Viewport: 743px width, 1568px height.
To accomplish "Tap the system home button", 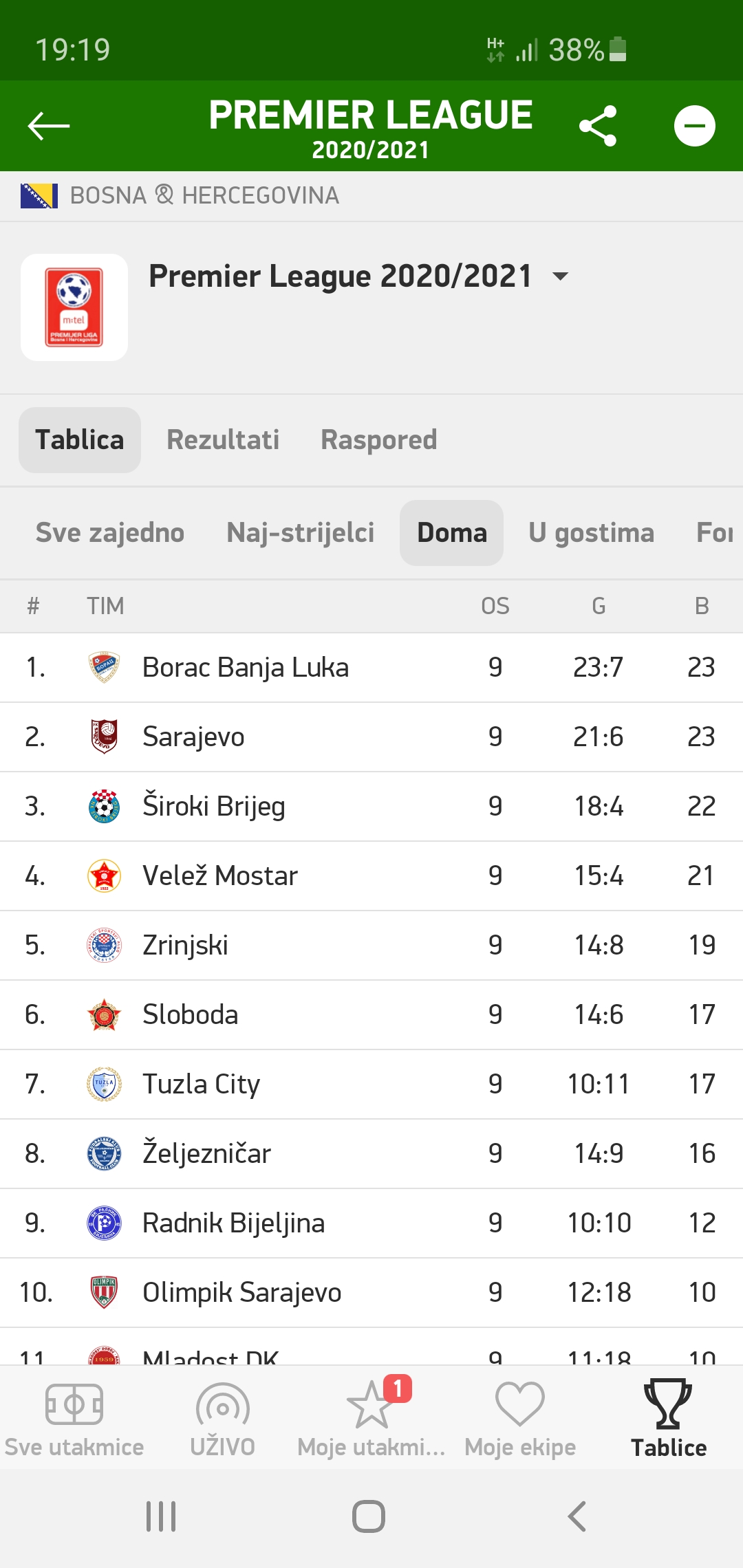I will pos(369,1516).
